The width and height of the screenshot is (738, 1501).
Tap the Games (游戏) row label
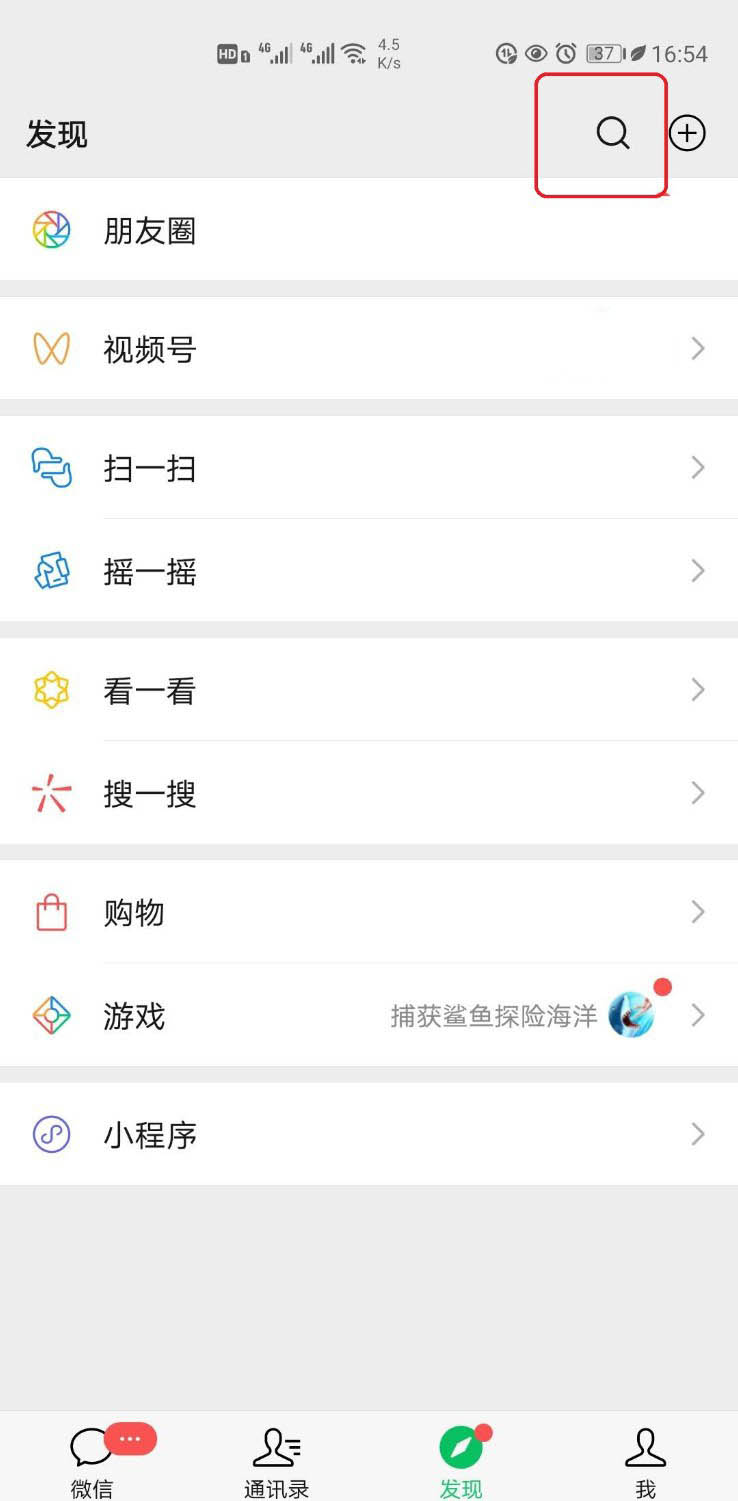pyautogui.click(x=134, y=1015)
